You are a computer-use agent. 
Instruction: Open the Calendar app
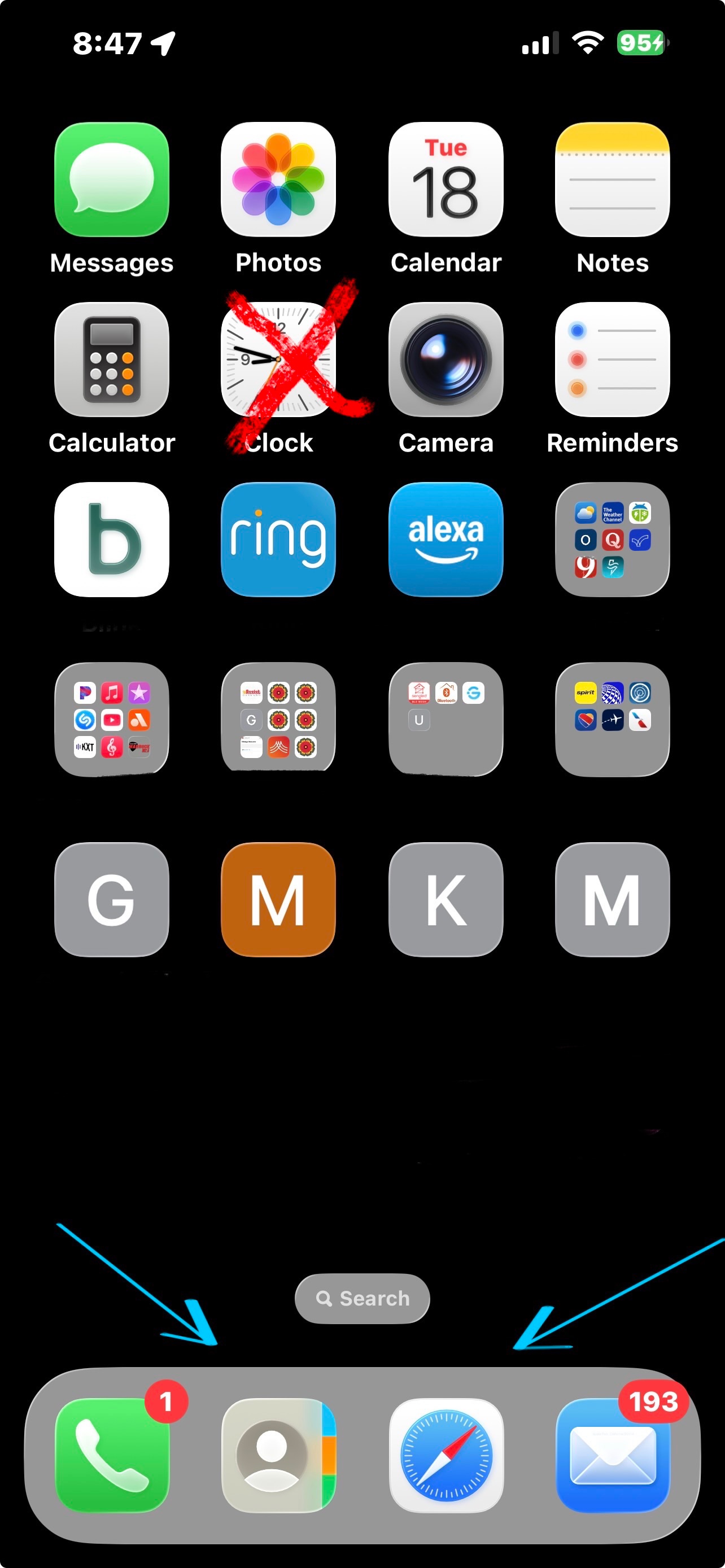446,179
